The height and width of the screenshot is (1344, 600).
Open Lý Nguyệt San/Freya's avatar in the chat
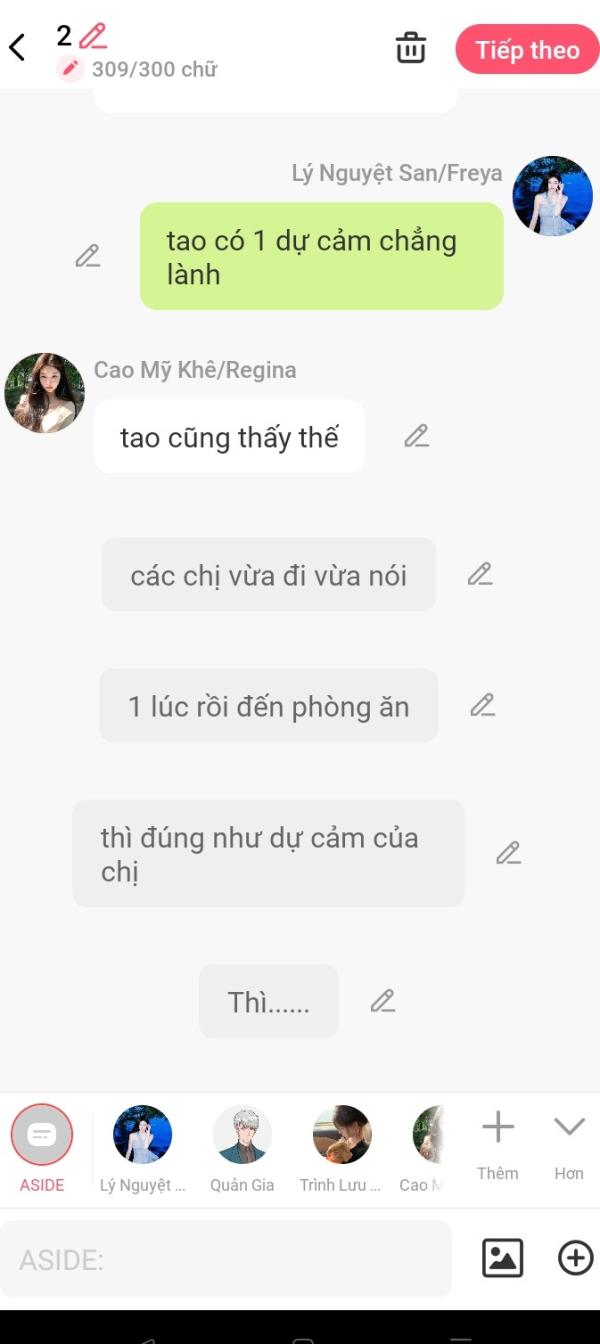point(553,196)
